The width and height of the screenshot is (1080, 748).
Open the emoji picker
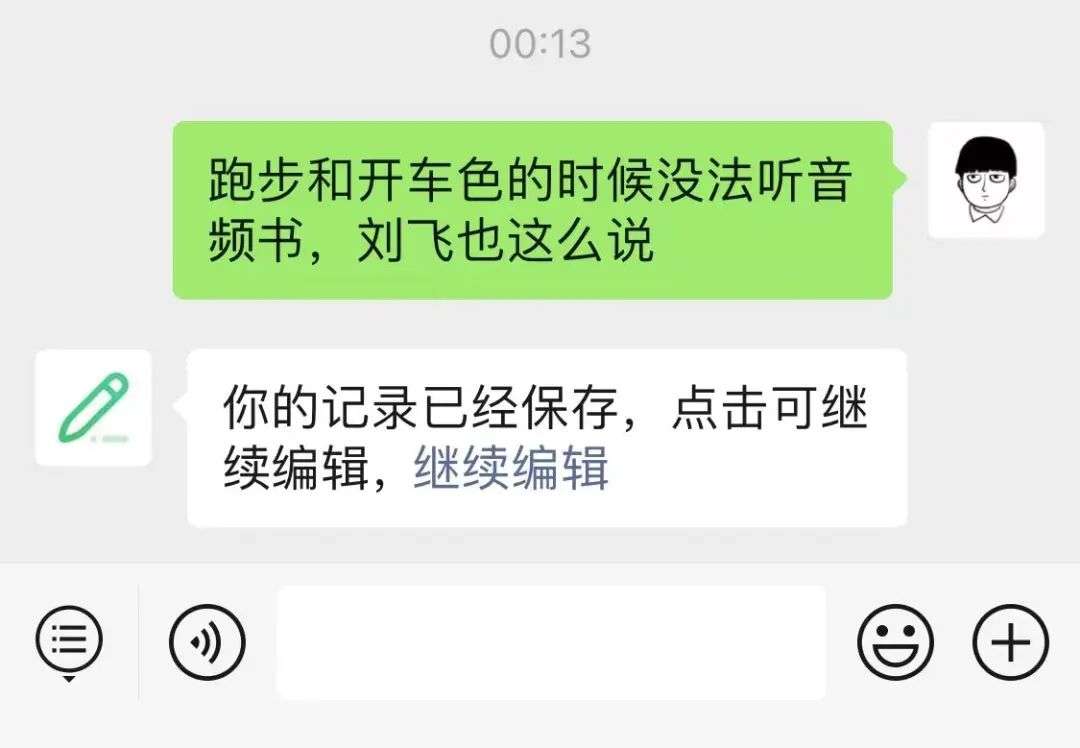tap(895, 642)
